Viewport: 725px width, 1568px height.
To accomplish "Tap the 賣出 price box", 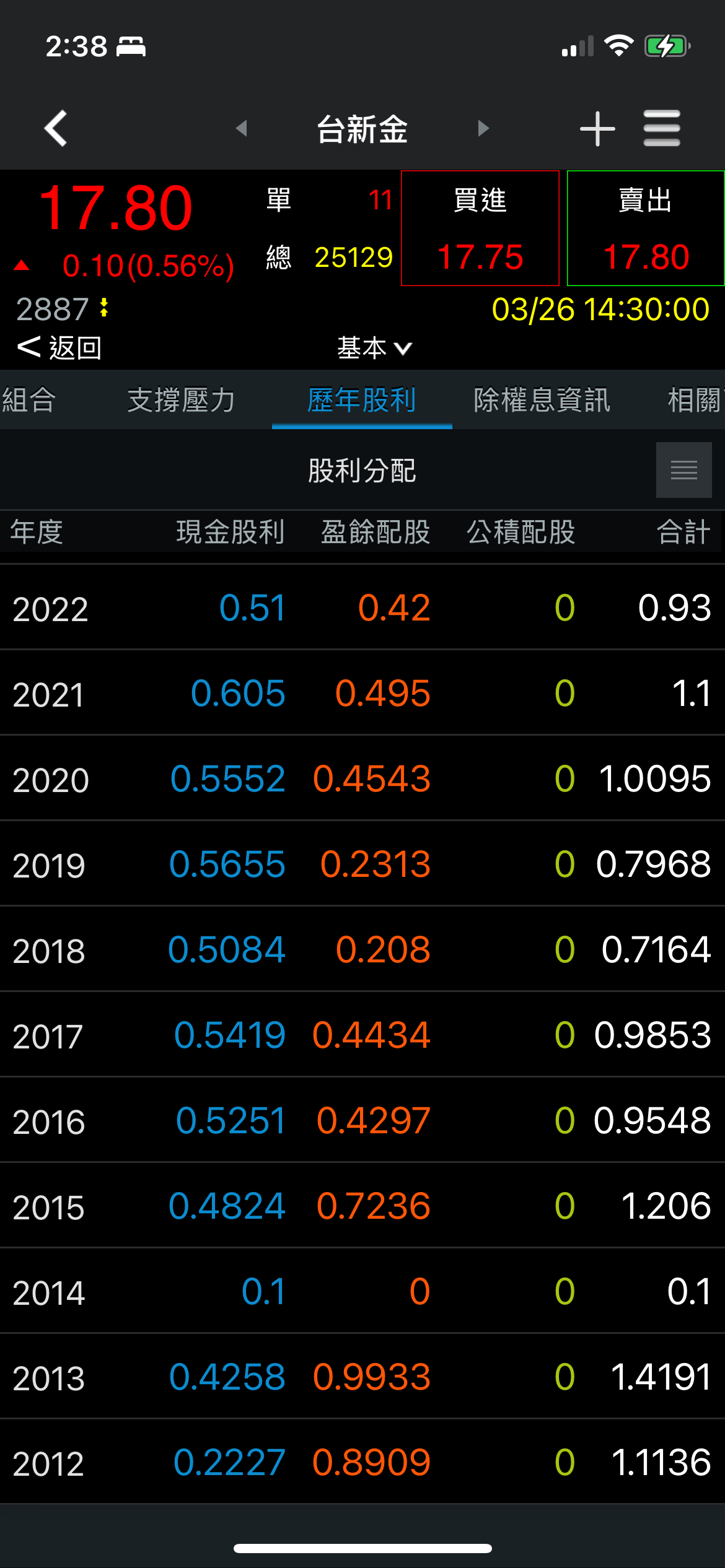I will coord(646,228).
